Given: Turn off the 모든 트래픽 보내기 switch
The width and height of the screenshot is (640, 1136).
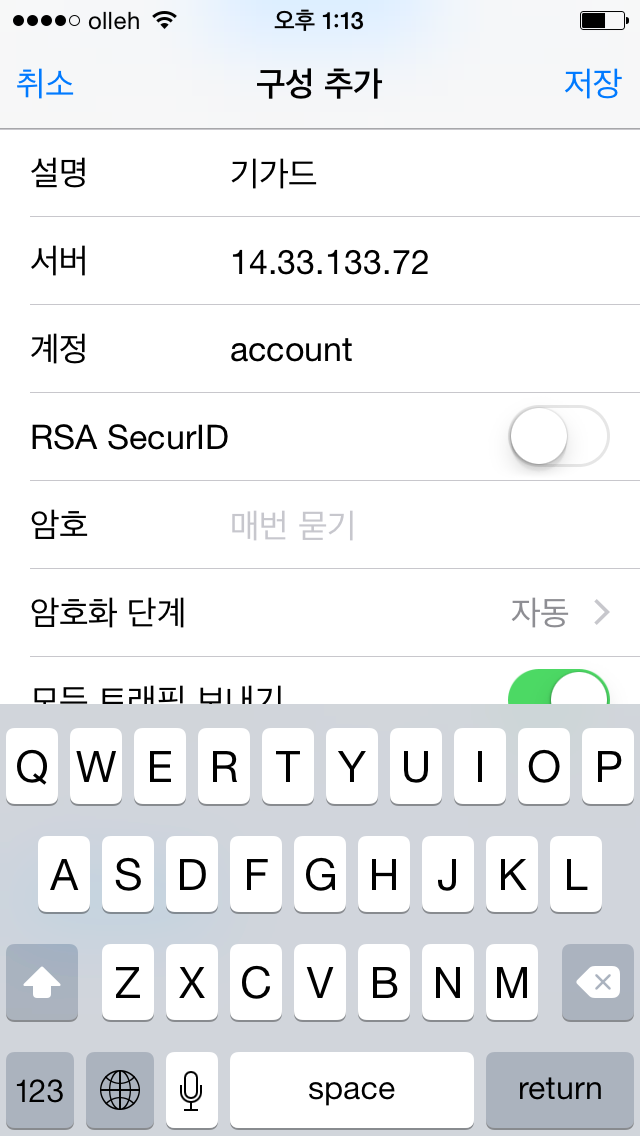Looking at the screenshot, I should [x=558, y=690].
